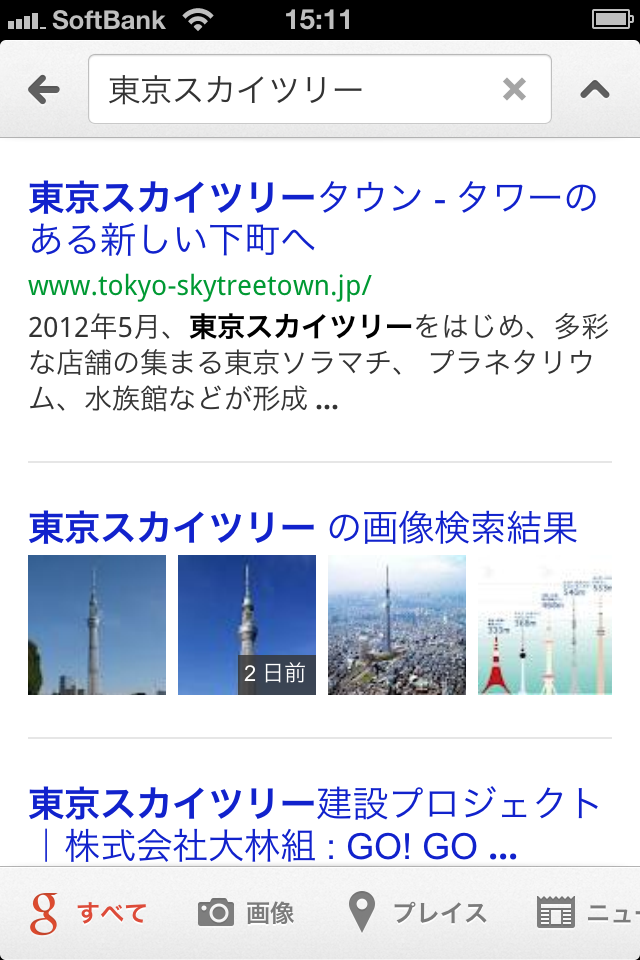
Task: View the aerial city Skytree thumbnail
Action: pos(397,625)
